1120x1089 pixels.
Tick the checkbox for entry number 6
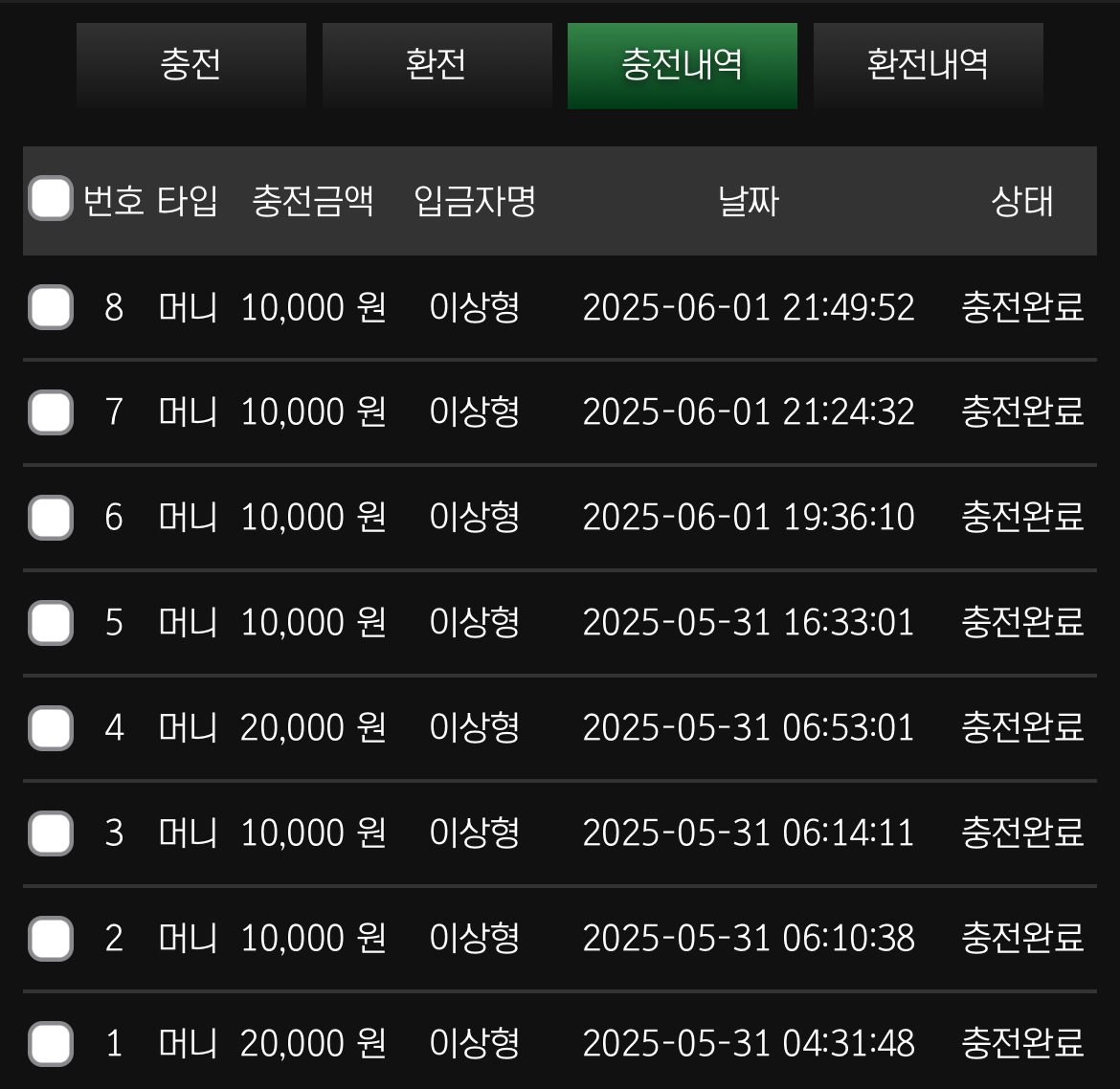pos(51,518)
